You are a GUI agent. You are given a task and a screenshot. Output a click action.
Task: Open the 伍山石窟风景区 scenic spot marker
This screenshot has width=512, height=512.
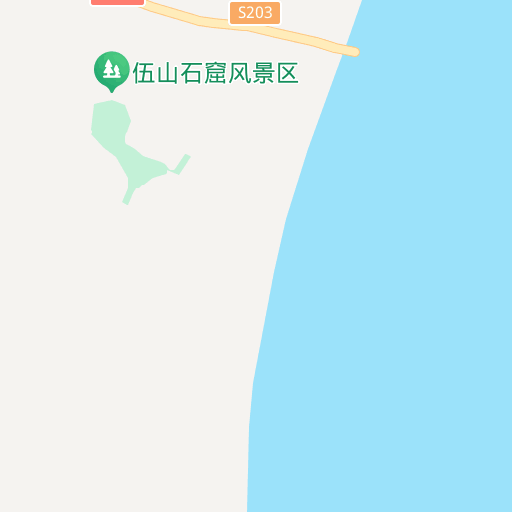tap(112, 72)
